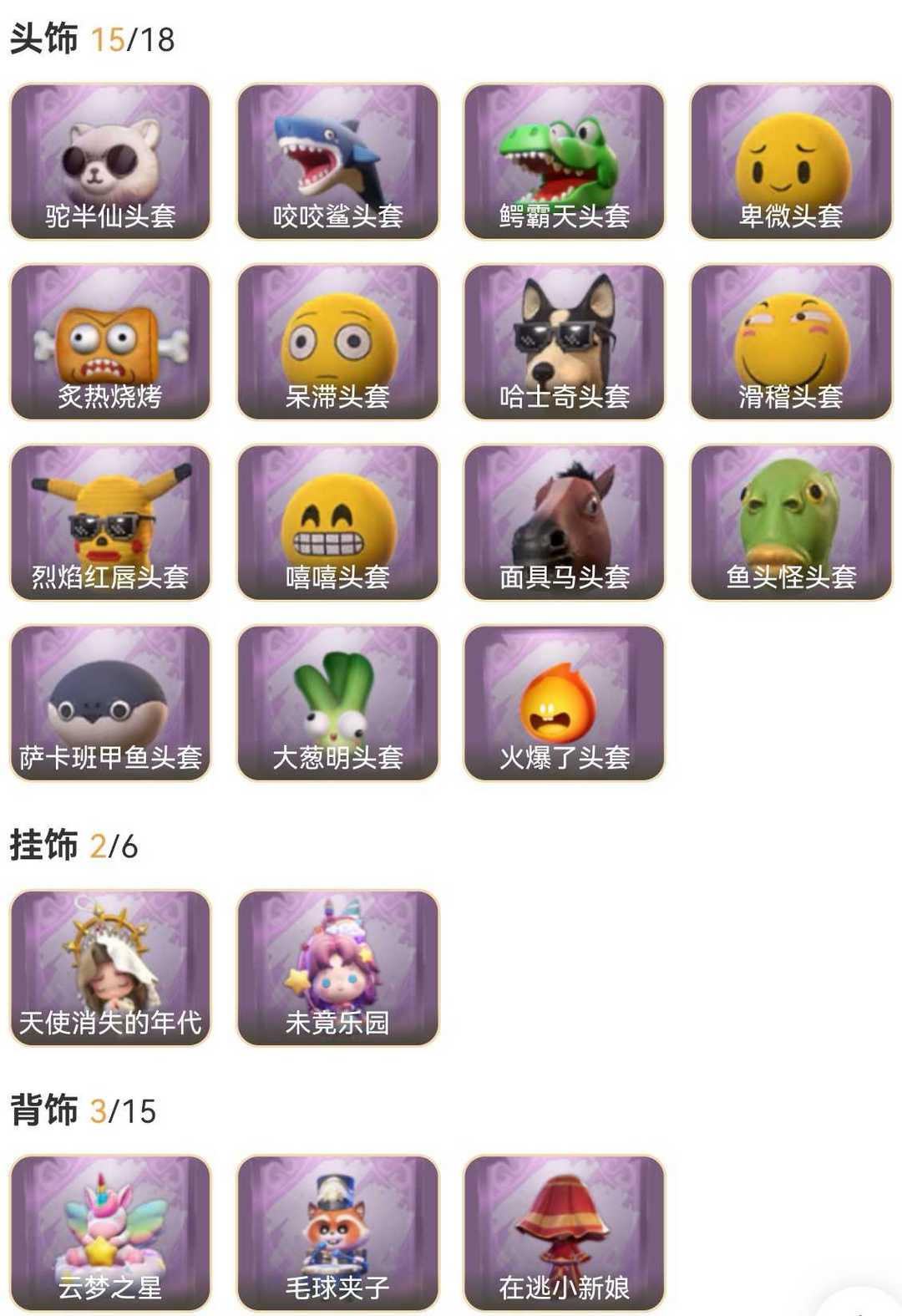
Task: Open 炙热烧烤 headgear details
Action: (x=110, y=342)
